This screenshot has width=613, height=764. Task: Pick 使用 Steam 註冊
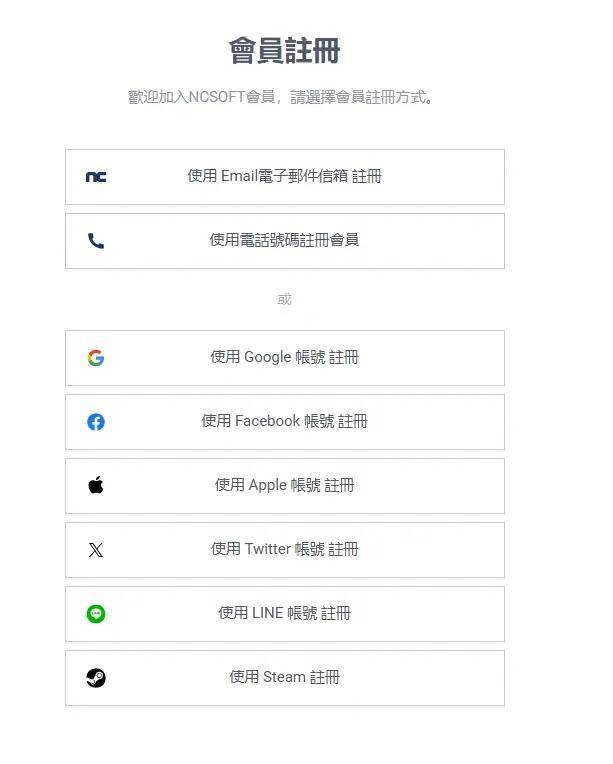[284, 678]
